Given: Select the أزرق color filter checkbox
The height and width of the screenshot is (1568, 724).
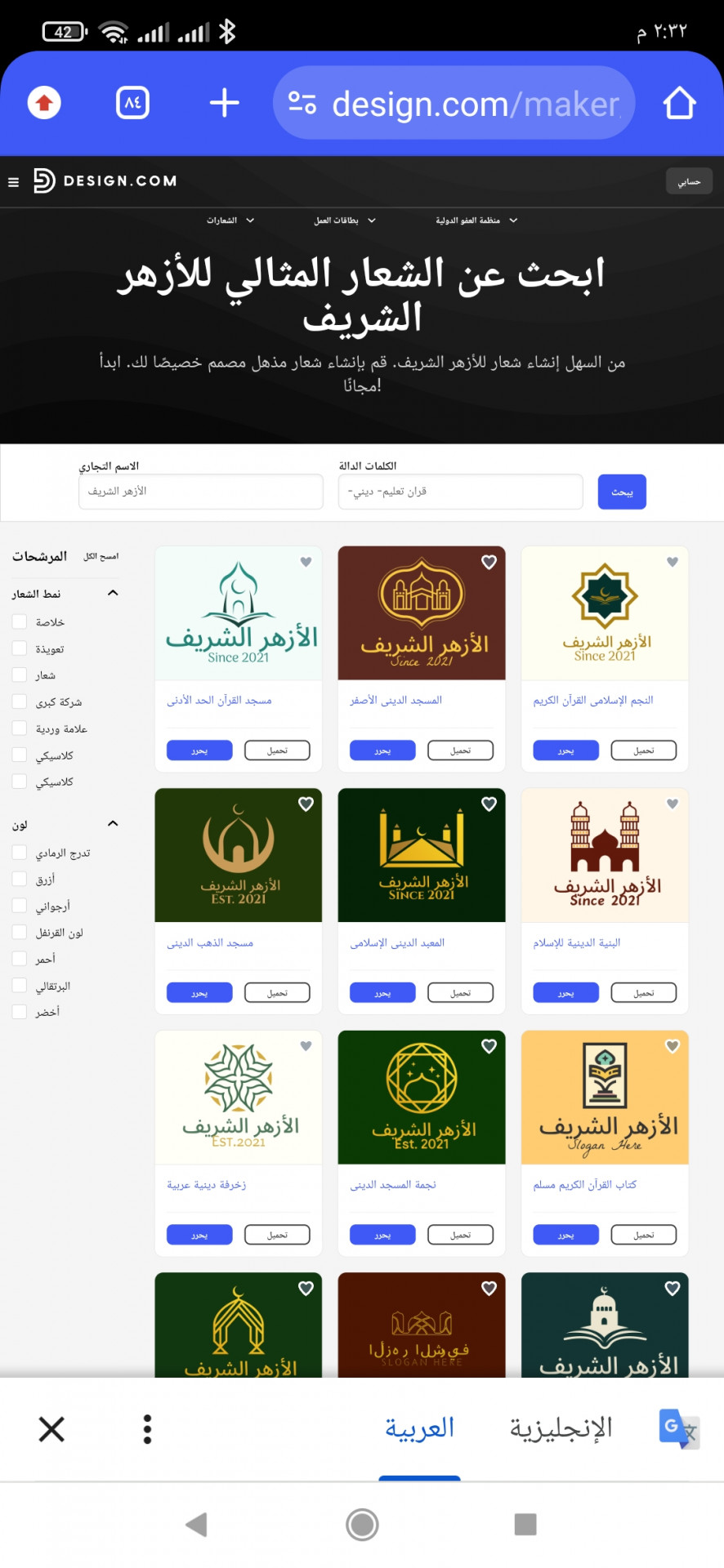Looking at the screenshot, I should (x=20, y=880).
